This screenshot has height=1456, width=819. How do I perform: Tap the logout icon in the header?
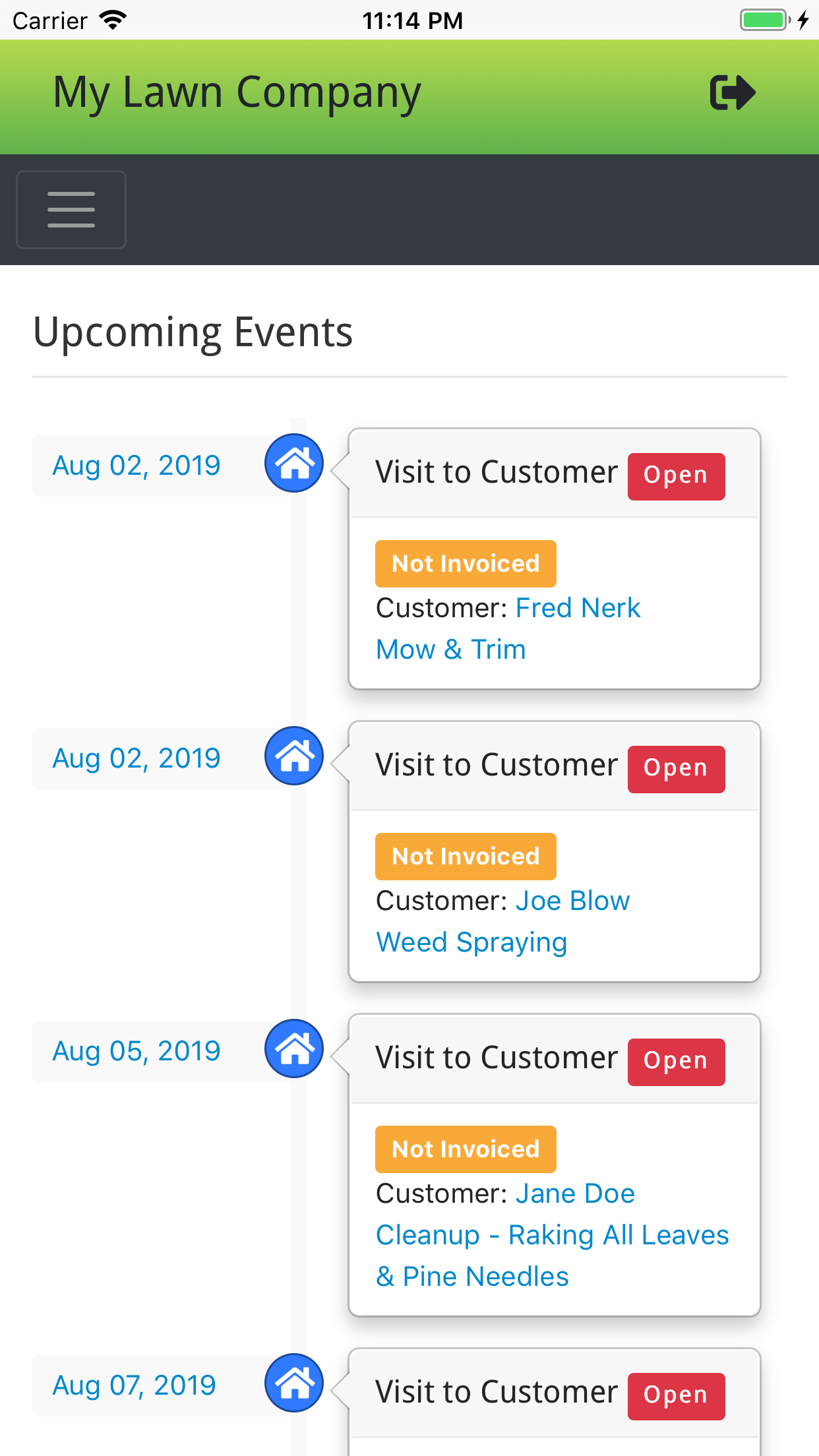coord(732,92)
